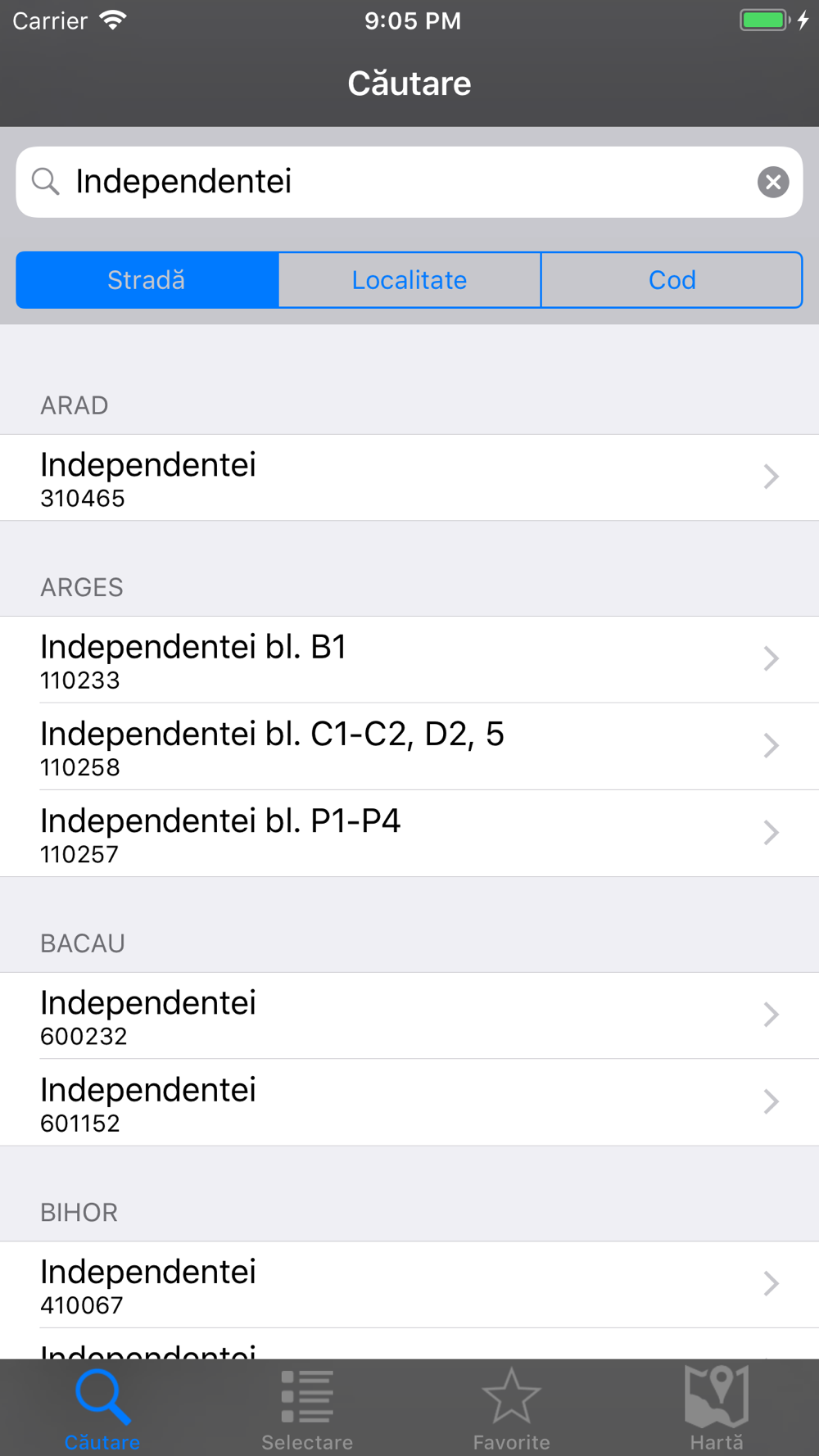Open the Favorite tab
819x1456 pixels.
tap(512, 1409)
